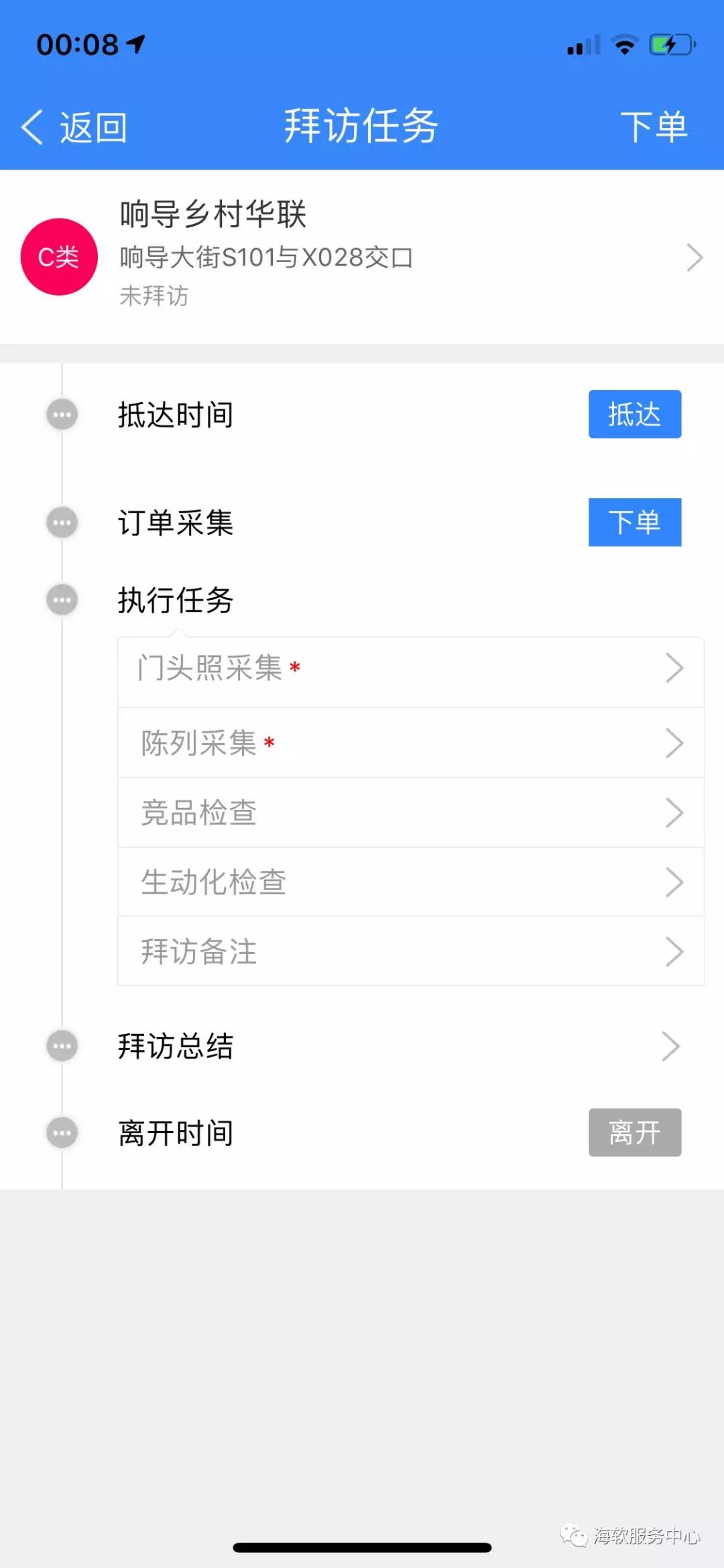Open 拜访备注

[410, 952]
